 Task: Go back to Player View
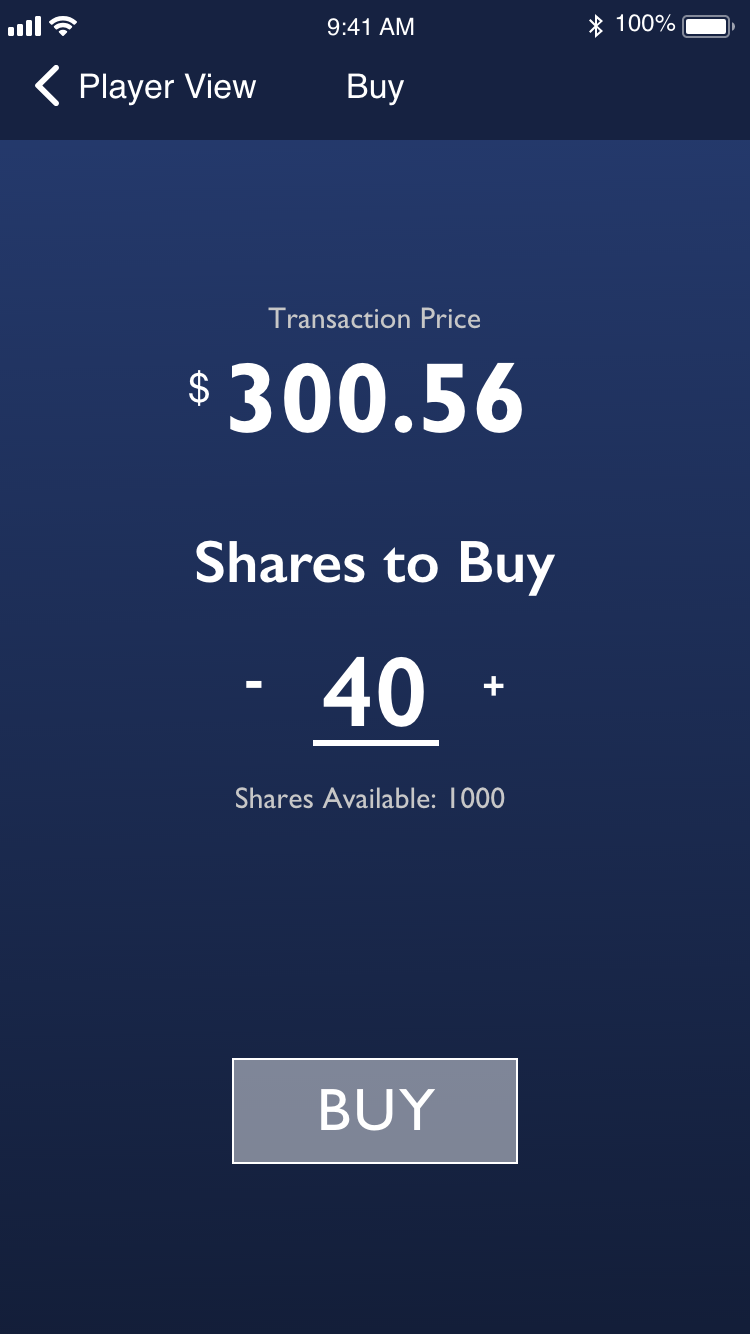pyautogui.click(x=145, y=87)
